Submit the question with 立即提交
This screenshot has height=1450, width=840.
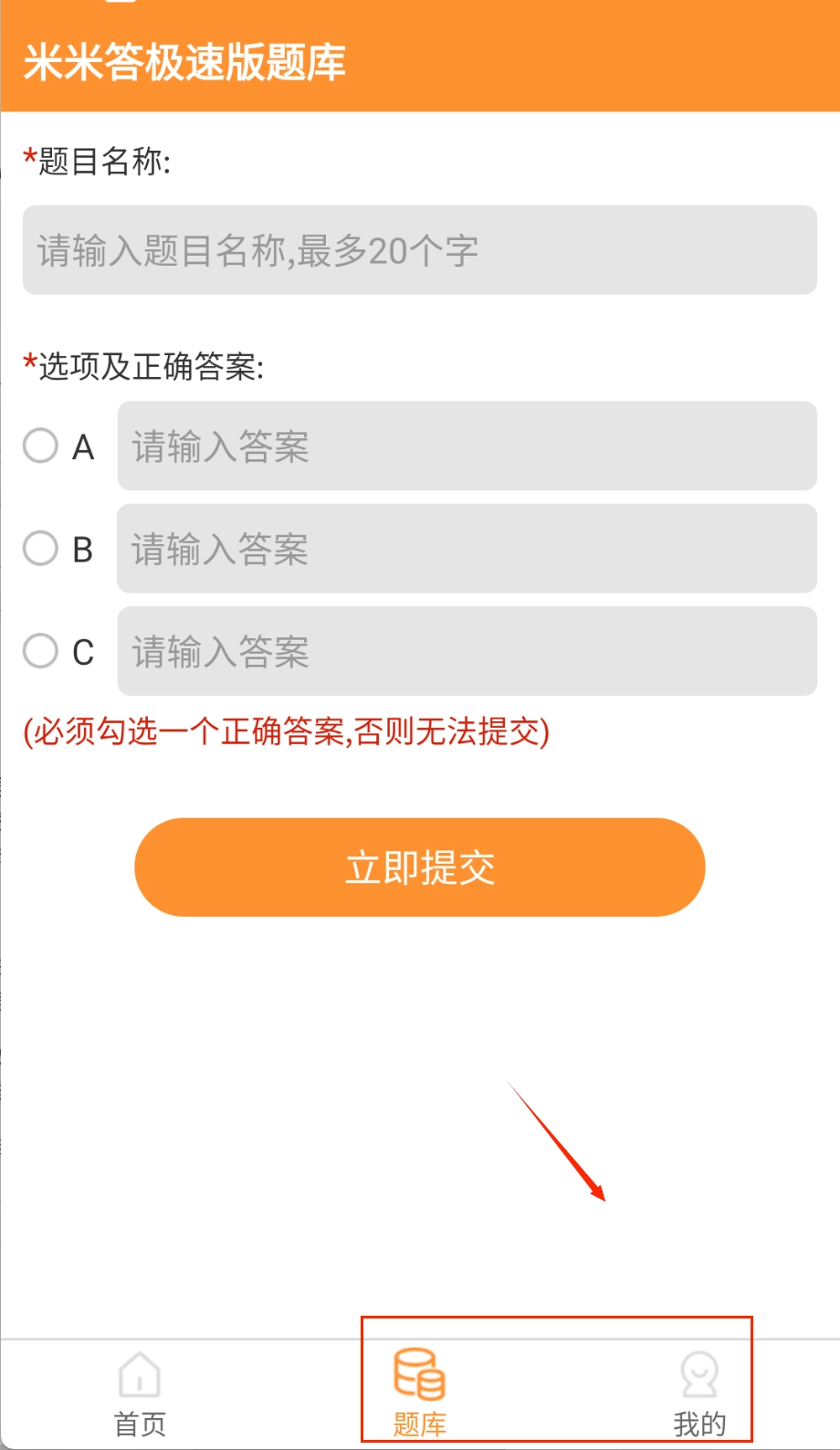(x=419, y=867)
